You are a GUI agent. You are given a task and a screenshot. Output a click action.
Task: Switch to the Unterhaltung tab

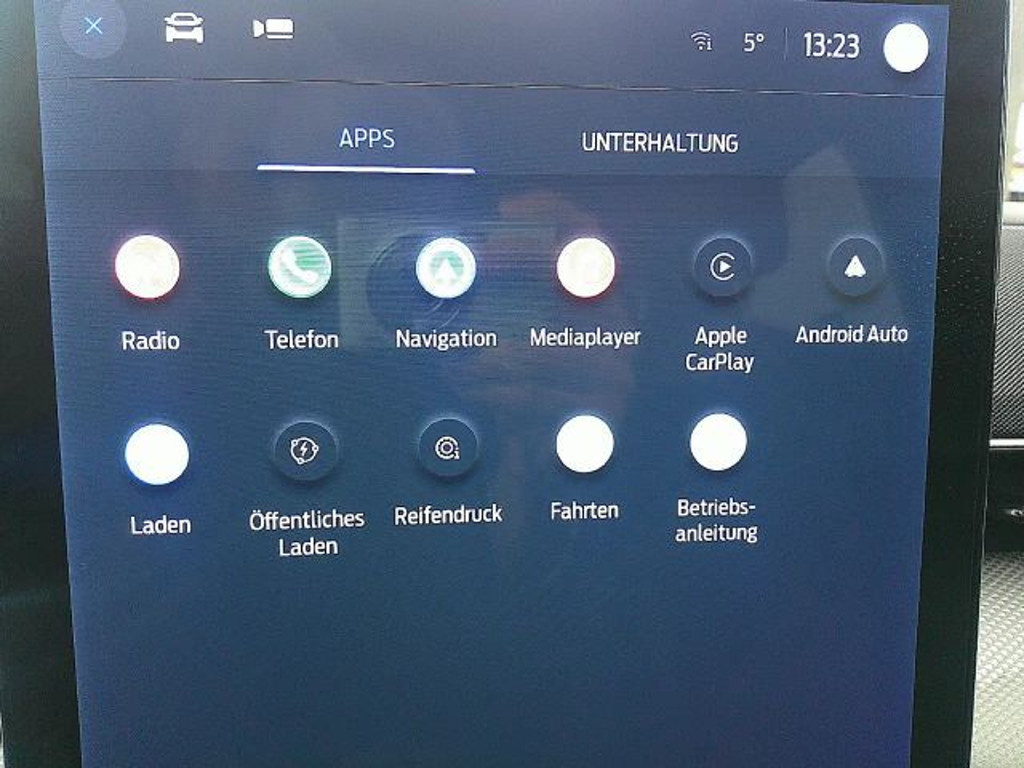(660, 143)
